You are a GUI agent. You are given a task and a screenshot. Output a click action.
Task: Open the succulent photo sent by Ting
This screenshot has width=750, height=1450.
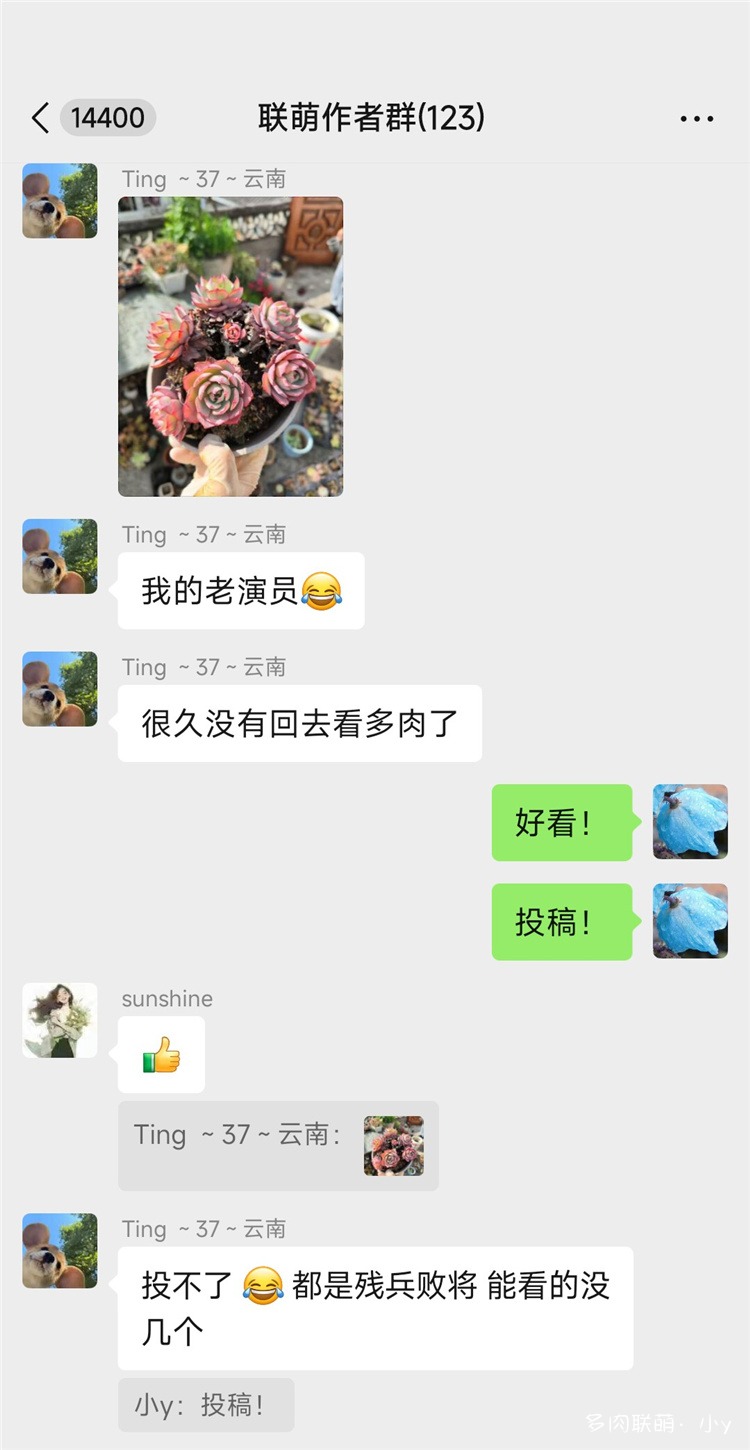[x=230, y=346]
